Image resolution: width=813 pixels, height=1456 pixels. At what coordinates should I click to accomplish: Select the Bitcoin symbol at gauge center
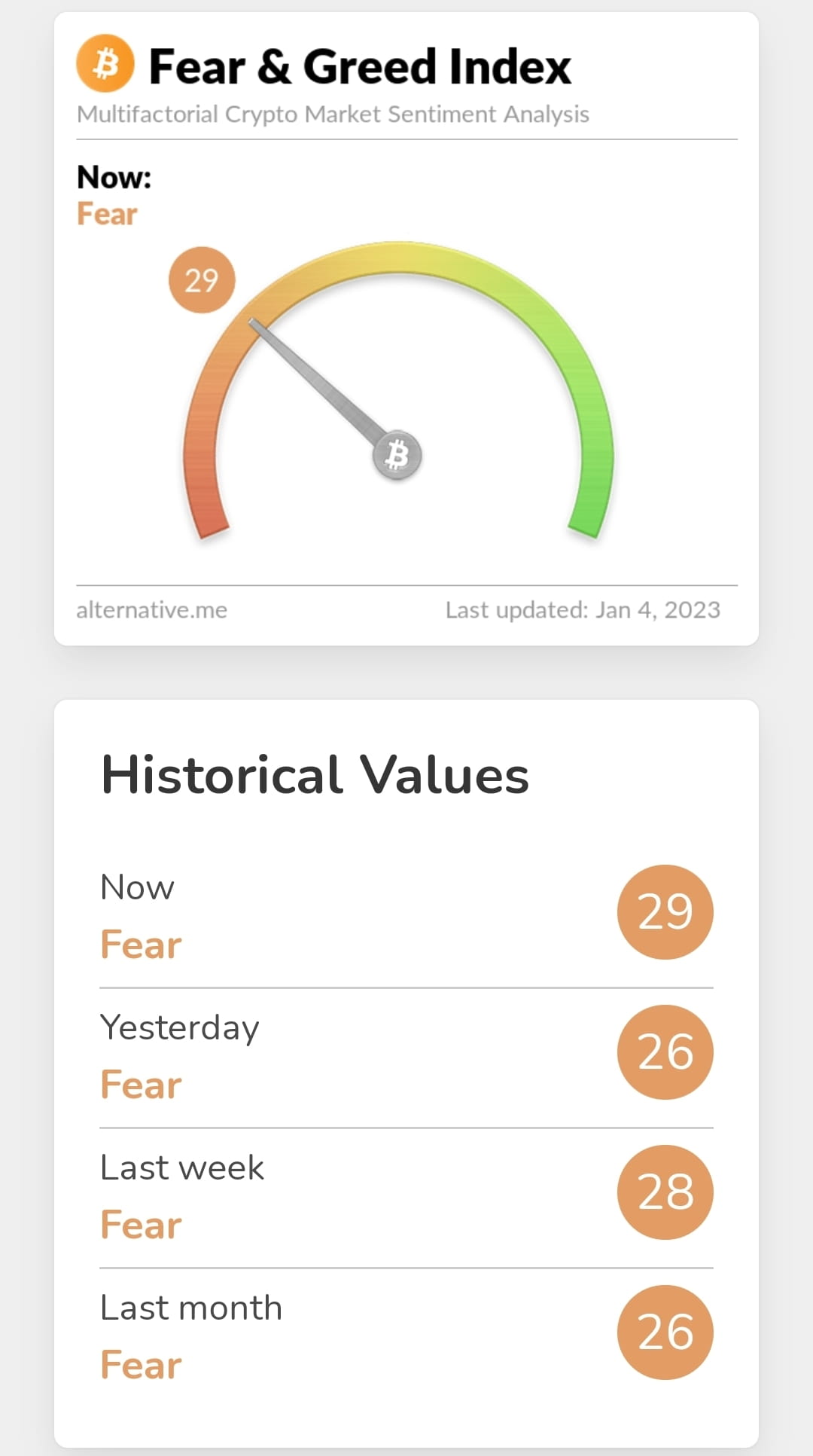(x=397, y=454)
